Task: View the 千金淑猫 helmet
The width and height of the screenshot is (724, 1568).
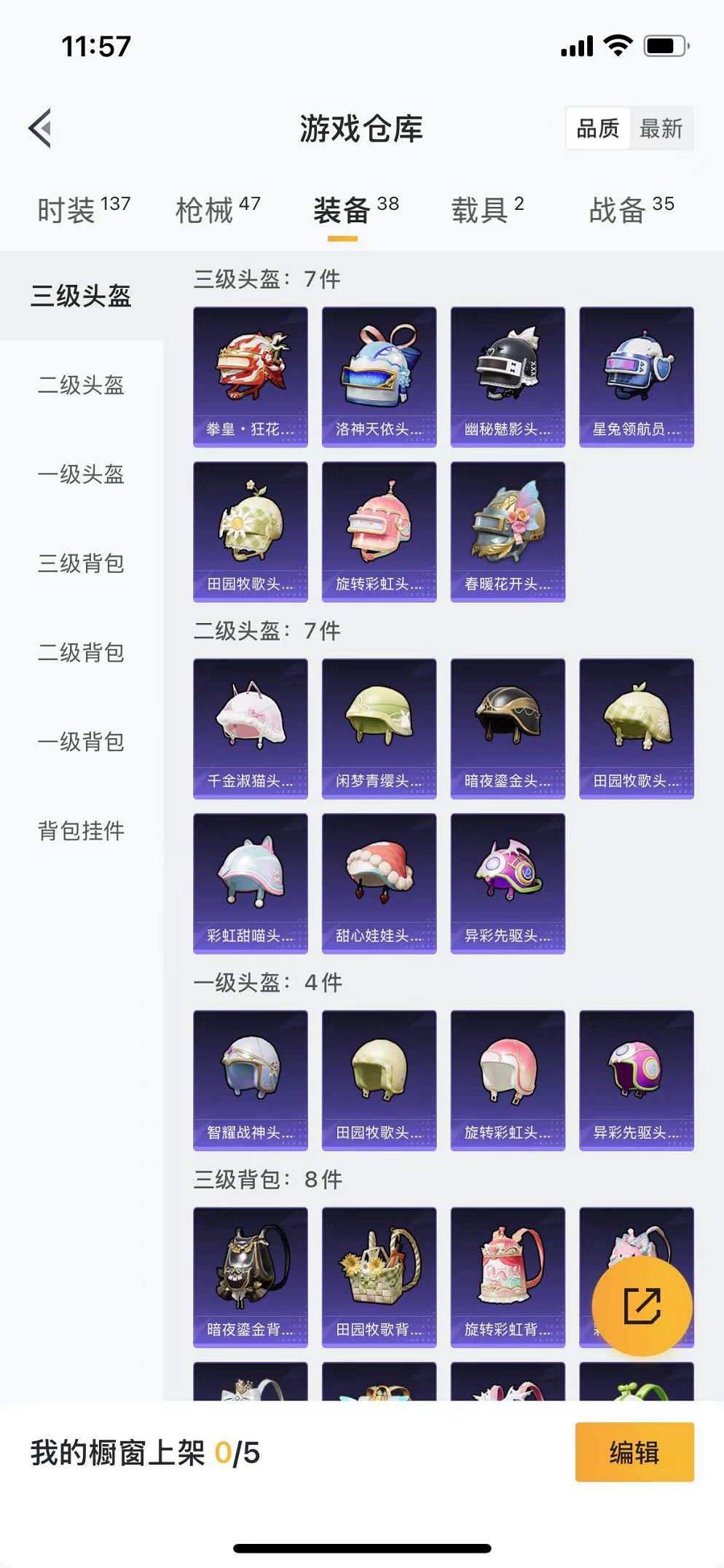Action: (x=251, y=728)
